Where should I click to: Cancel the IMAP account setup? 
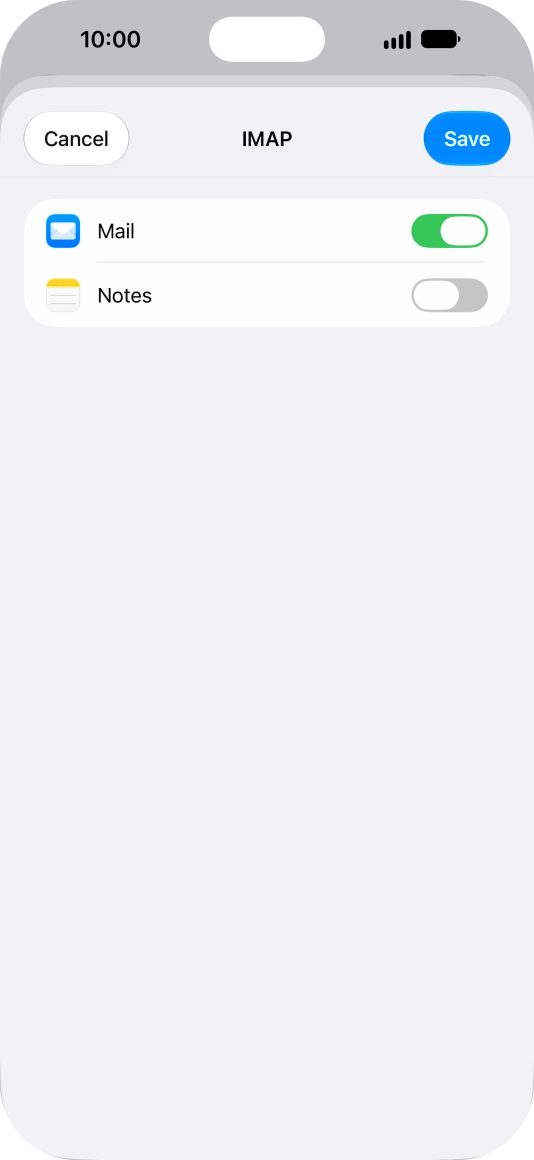coord(76,138)
